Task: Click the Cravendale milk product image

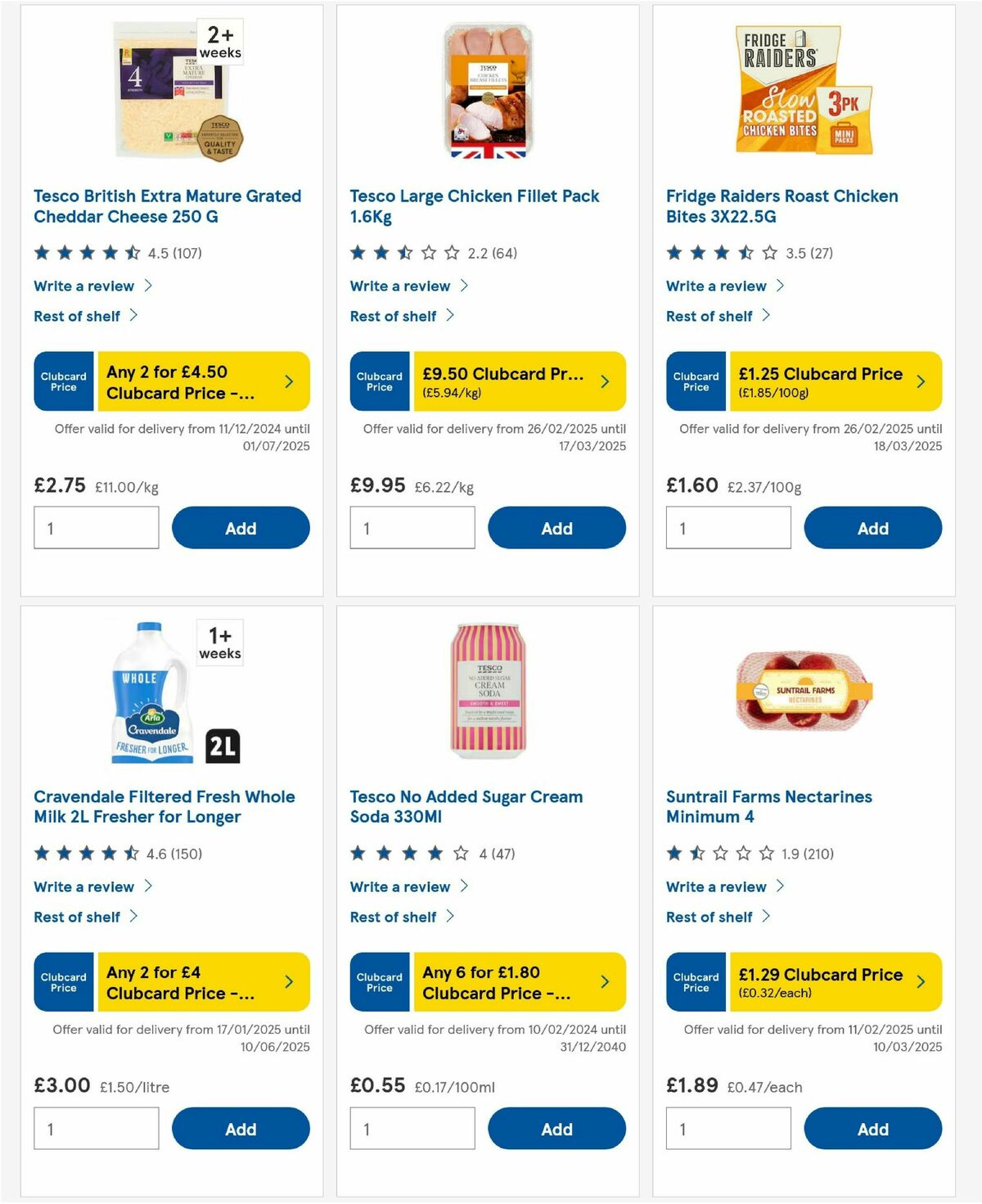Action: [150, 697]
